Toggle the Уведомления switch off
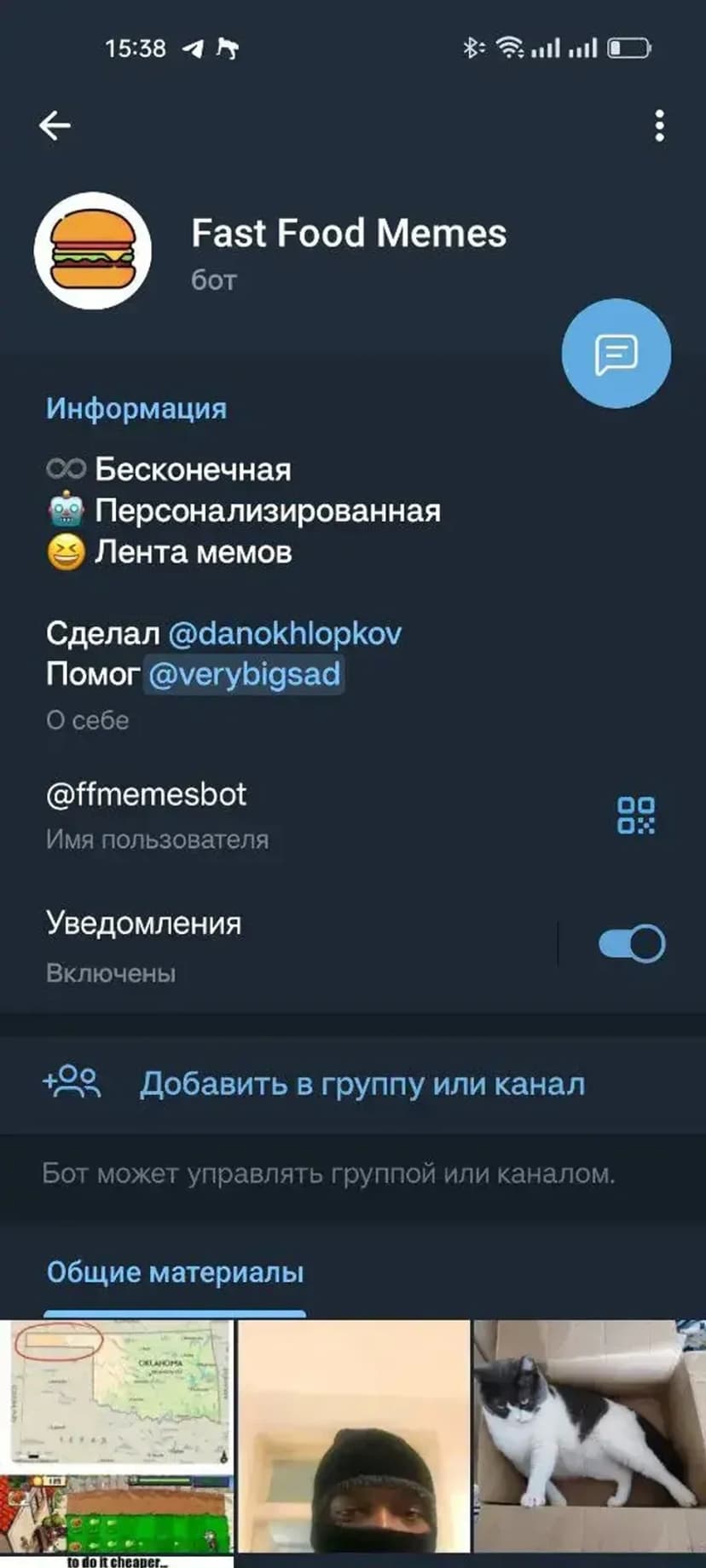Viewport: 706px width, 1568px height. 632,944
